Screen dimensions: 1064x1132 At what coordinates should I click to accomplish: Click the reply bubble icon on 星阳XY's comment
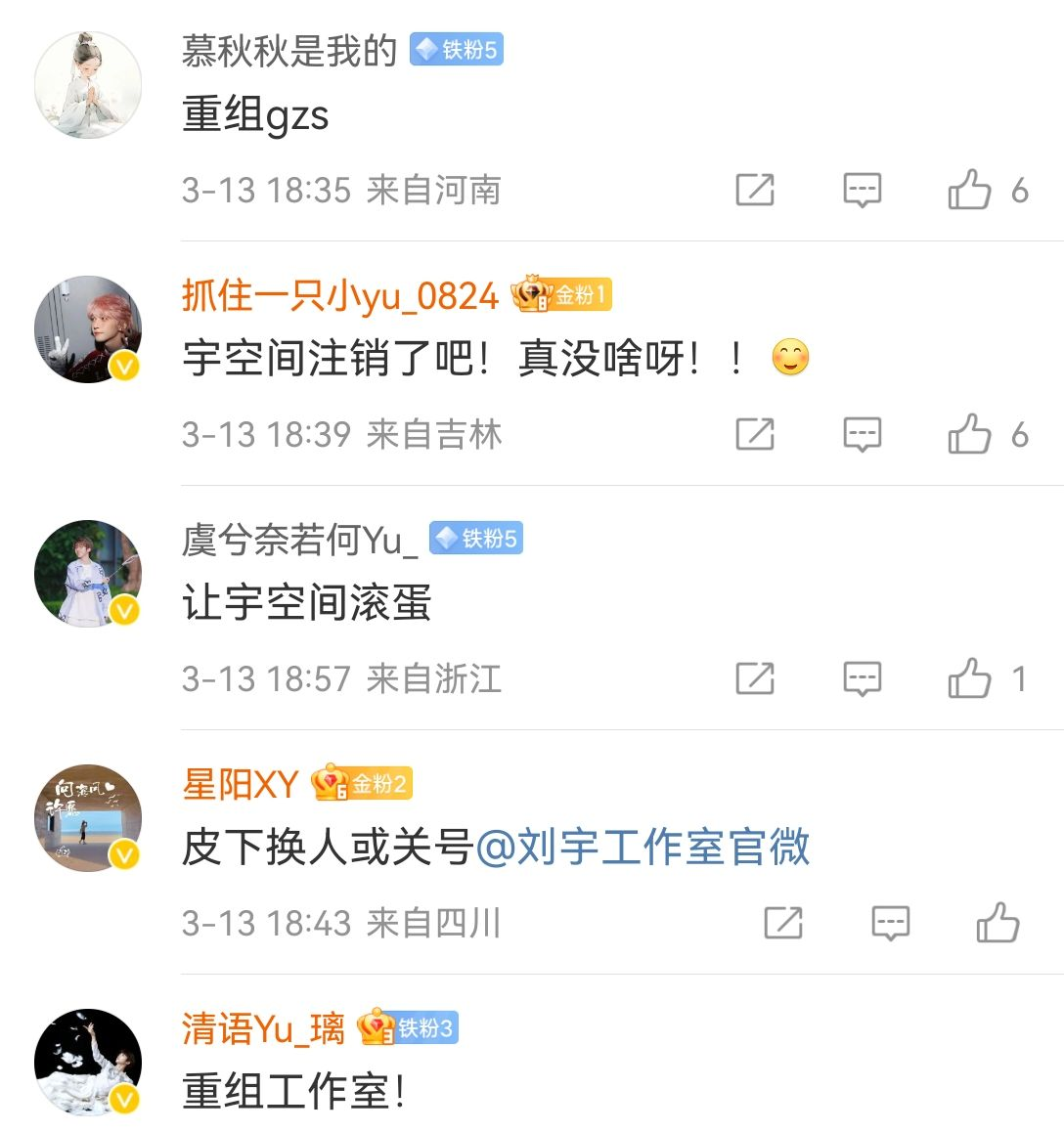tap(891, 922)
